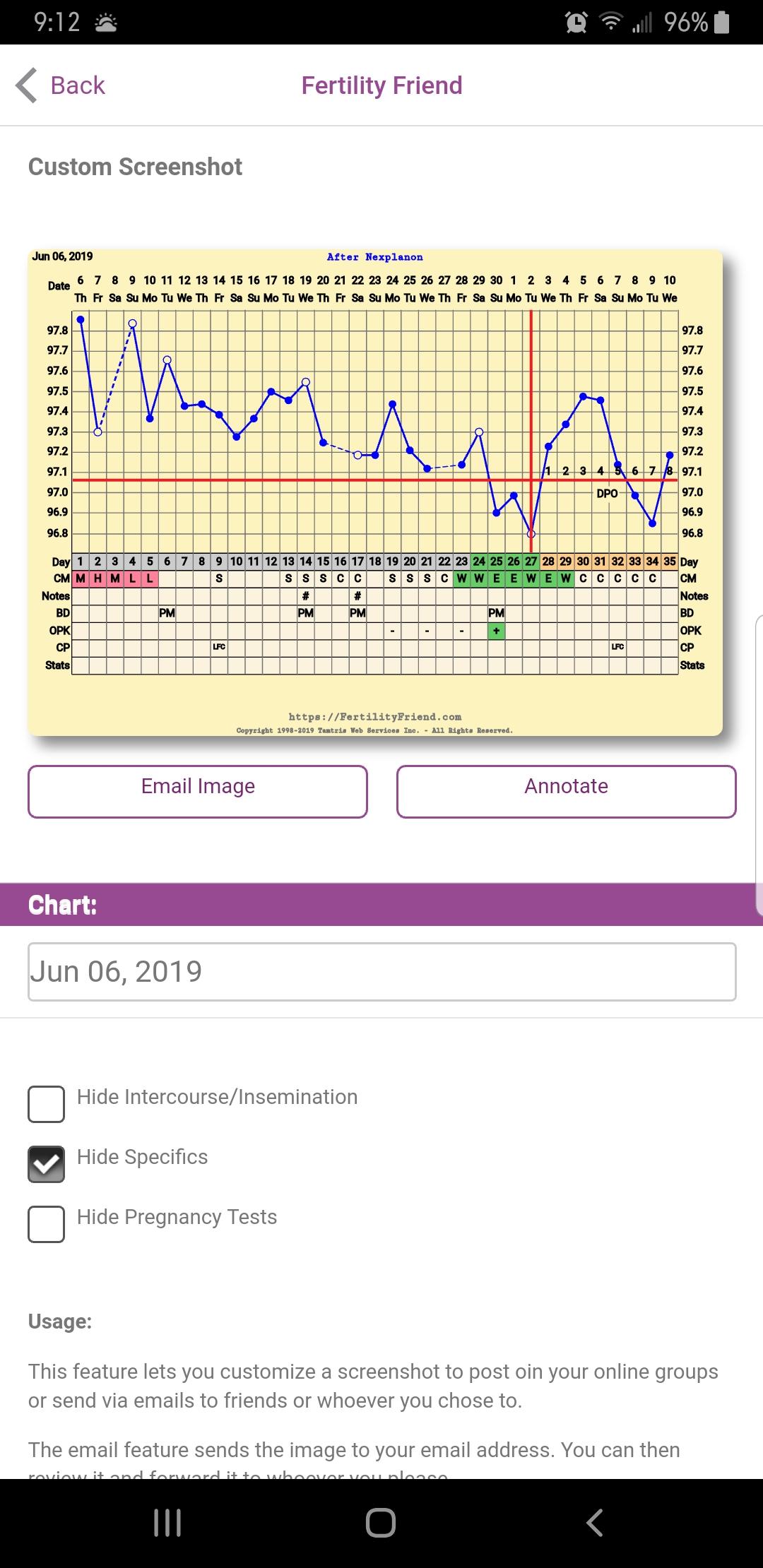Uncheck Hide Specifics
This screenshot has height=1568, width=763.
[47, 1164]
